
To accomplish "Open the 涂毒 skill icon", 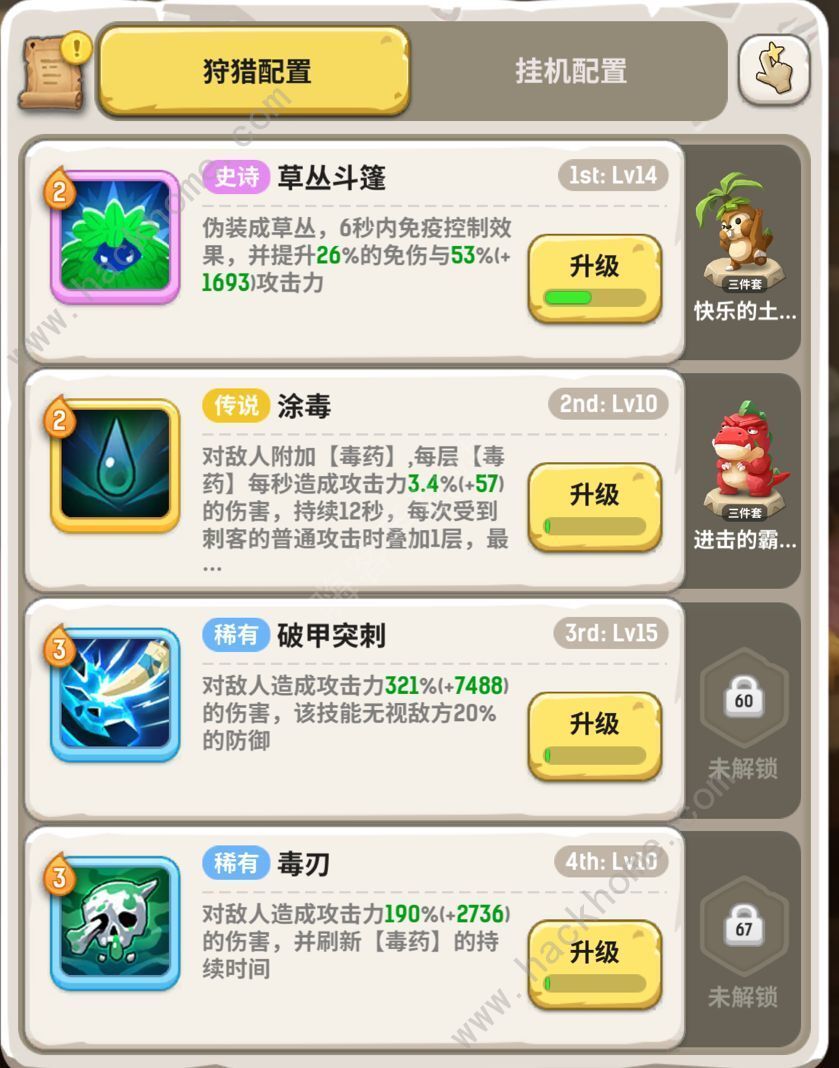I will pyautogui.click(x=115, y=465).
